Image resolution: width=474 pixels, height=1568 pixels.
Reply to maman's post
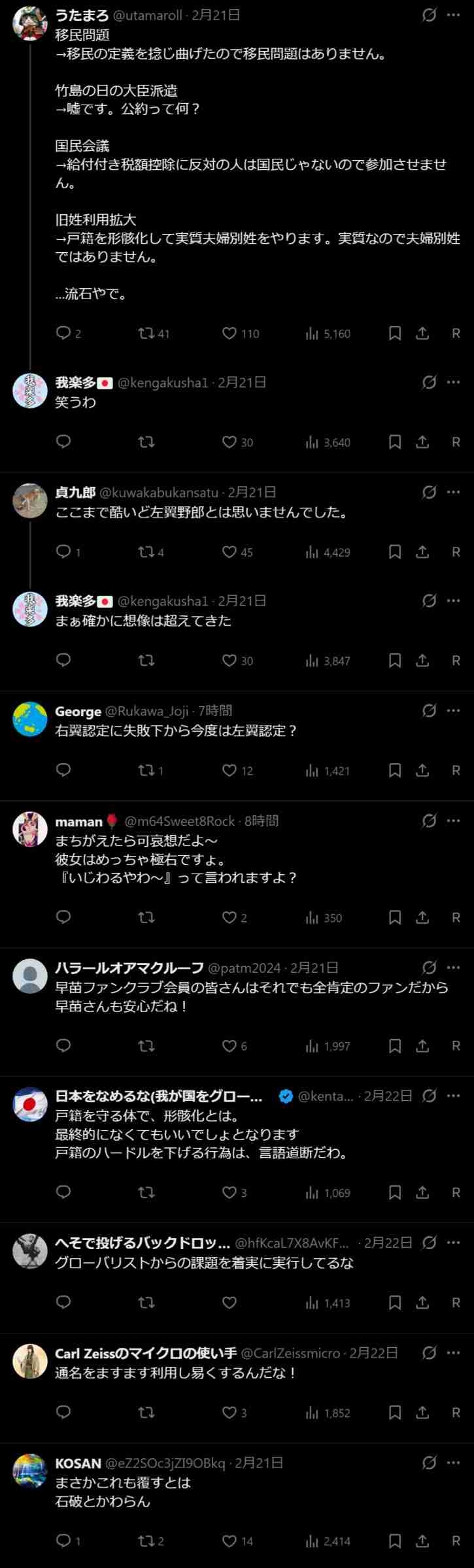pos(63,917)
